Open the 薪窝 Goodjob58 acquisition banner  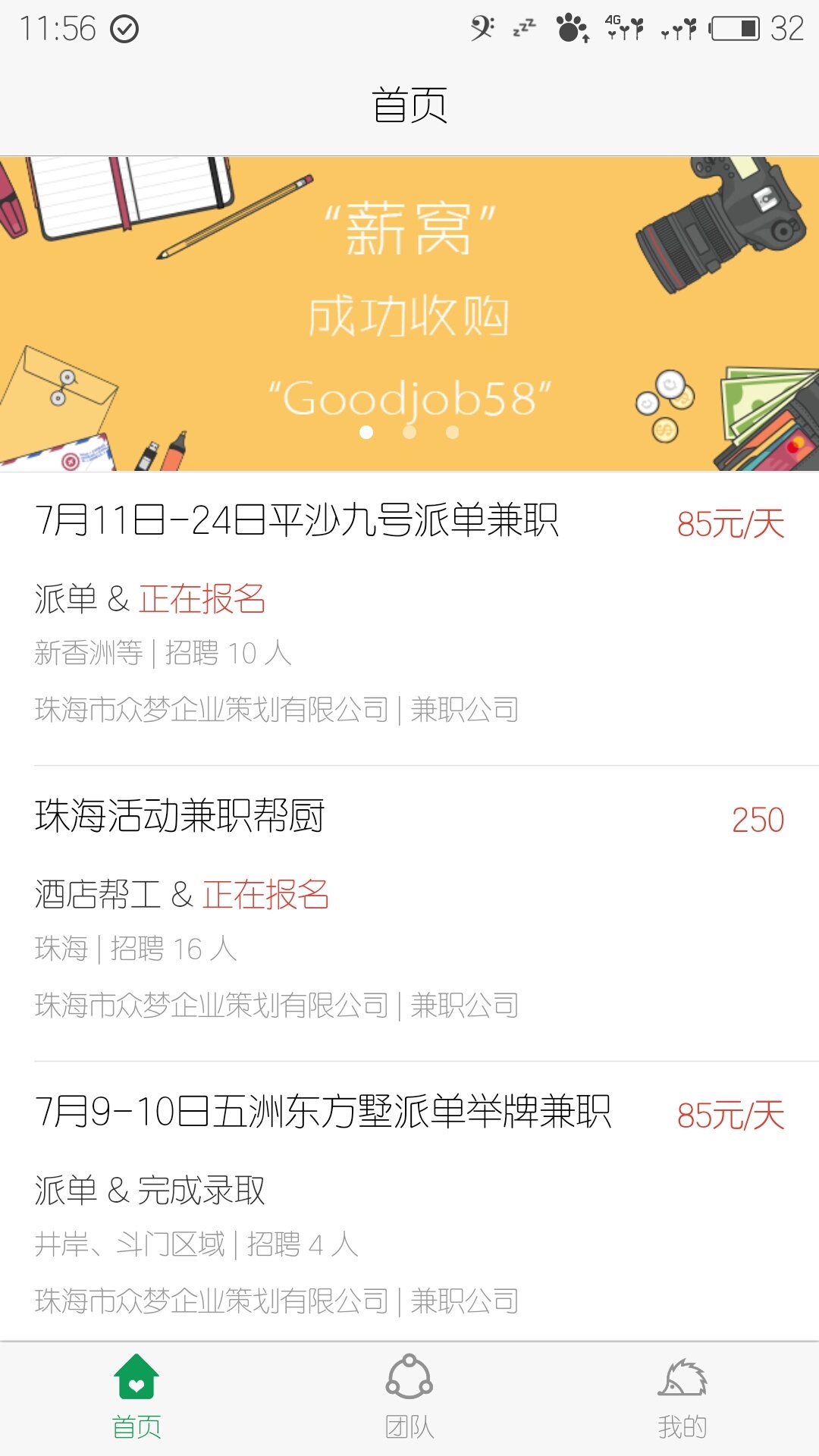click(x=409, y=313)
